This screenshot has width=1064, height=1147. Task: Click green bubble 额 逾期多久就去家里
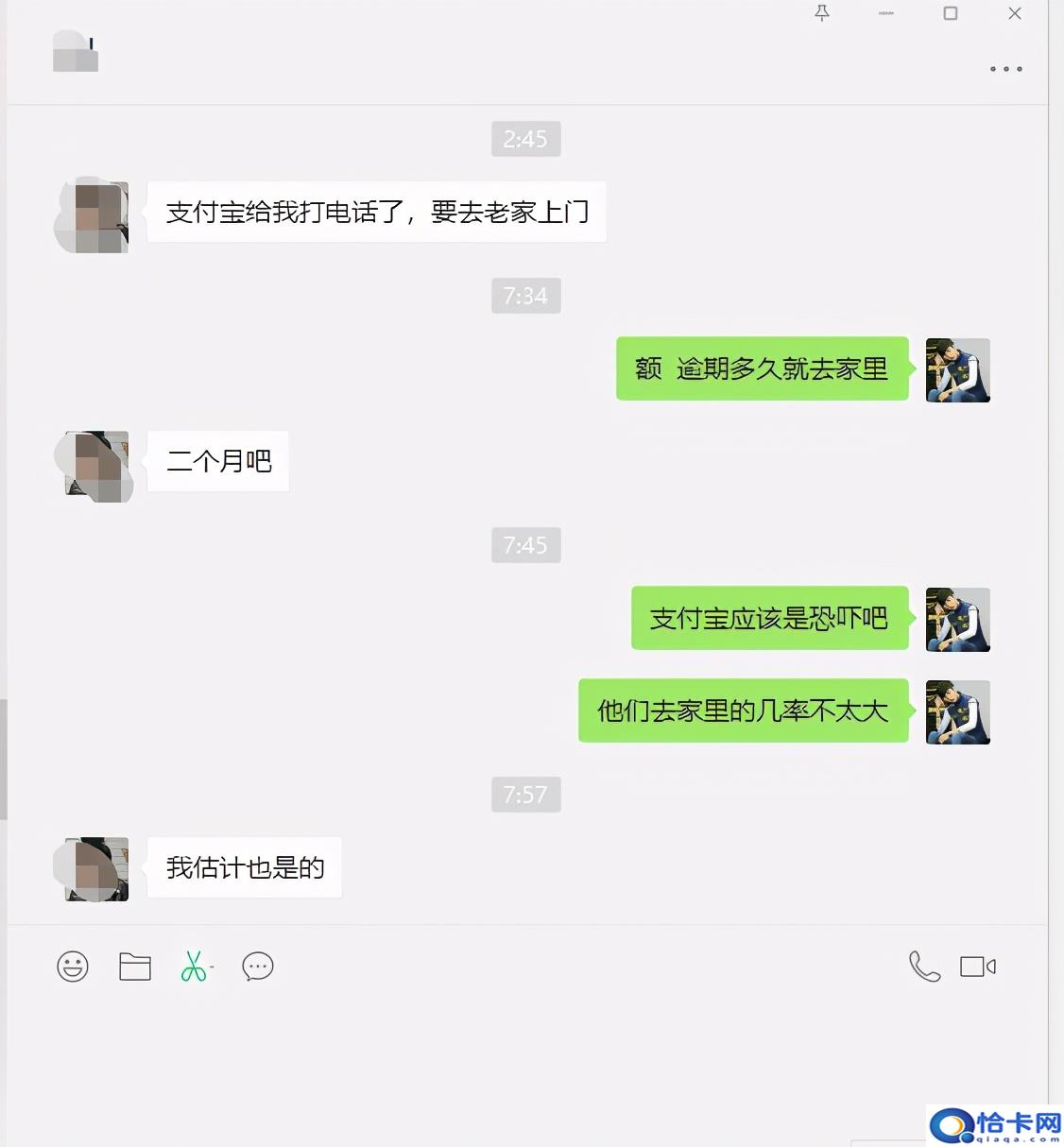760,369
